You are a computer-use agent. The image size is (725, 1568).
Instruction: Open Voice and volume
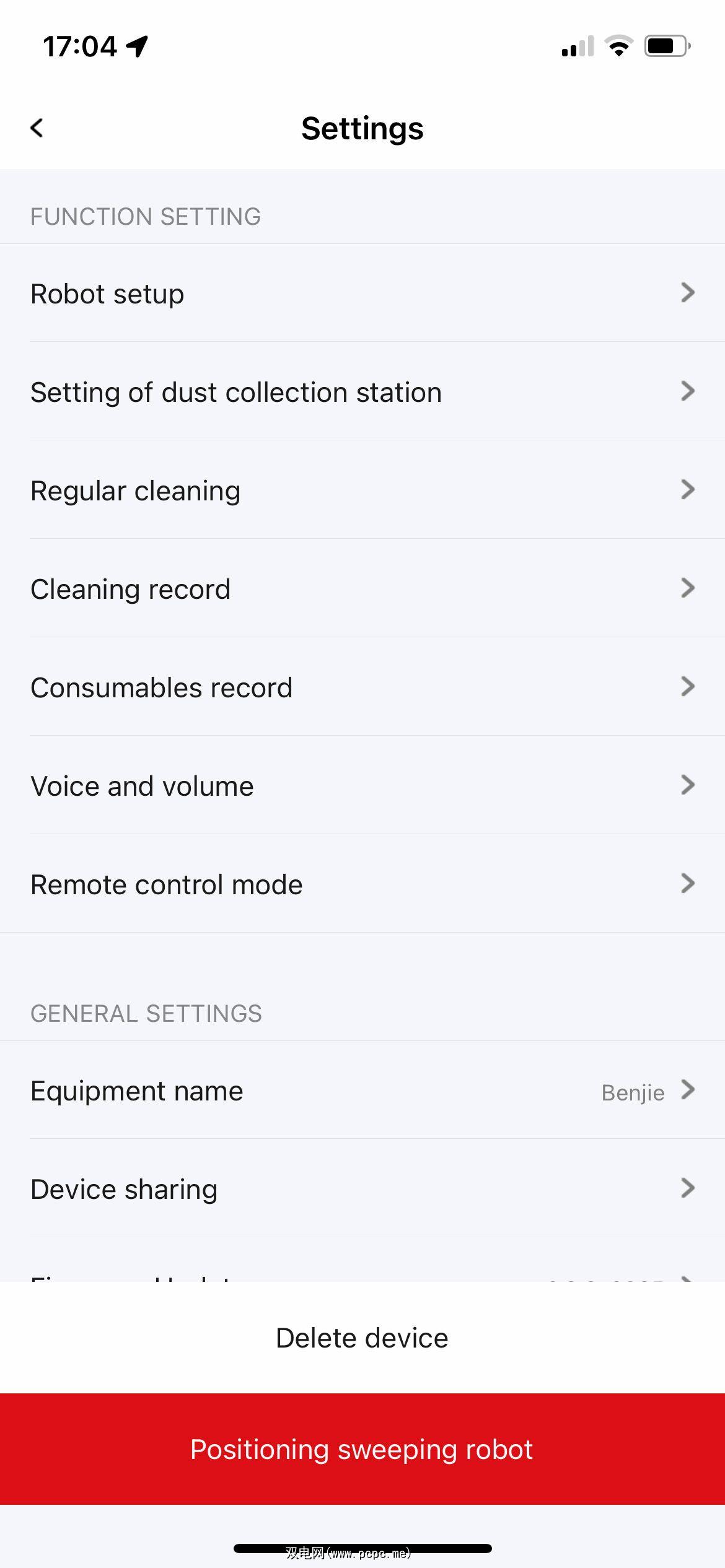coord(362,786)
